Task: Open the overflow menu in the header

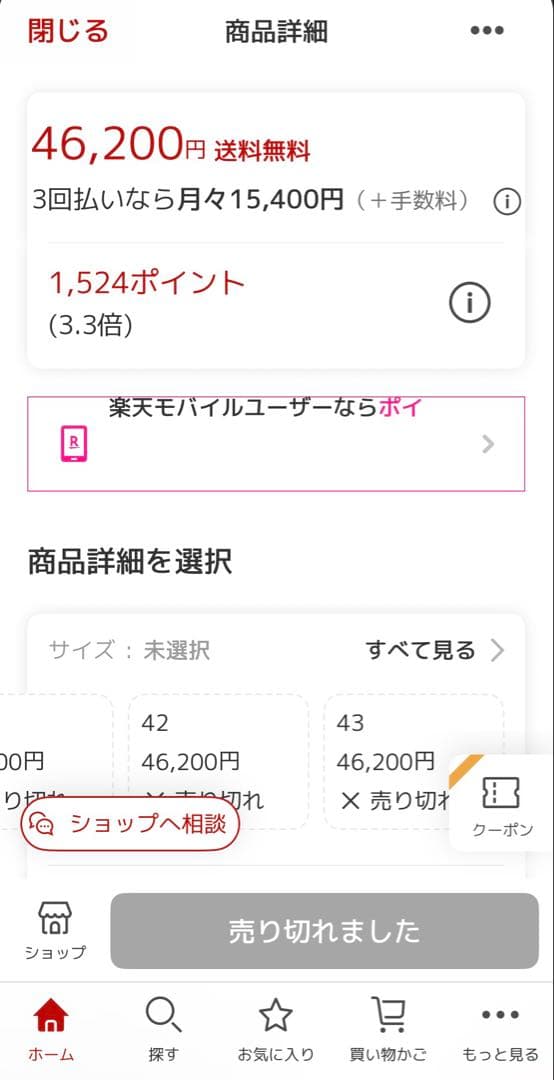Action: pyautogui.click(x=487, y=30)
